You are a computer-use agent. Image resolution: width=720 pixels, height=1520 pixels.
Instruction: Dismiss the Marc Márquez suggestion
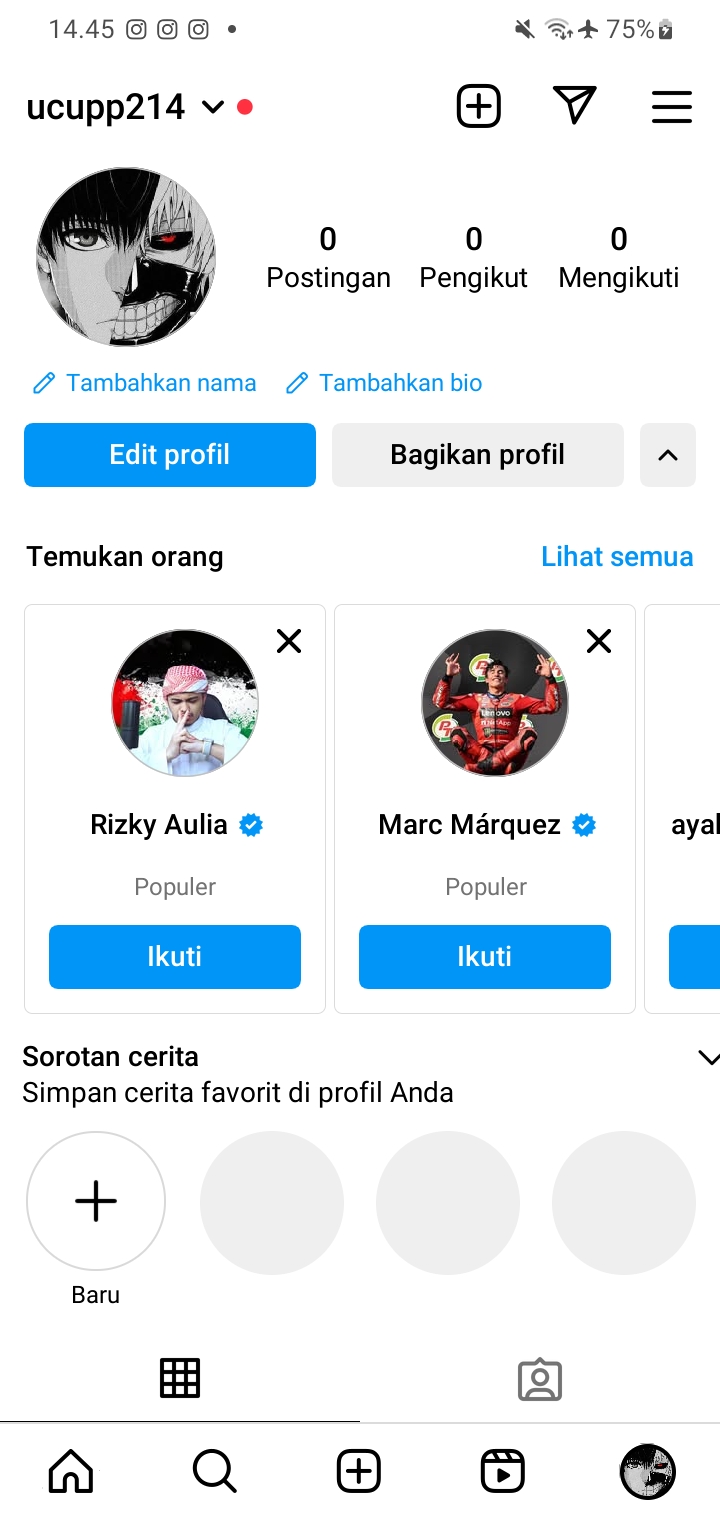(599, 641)
